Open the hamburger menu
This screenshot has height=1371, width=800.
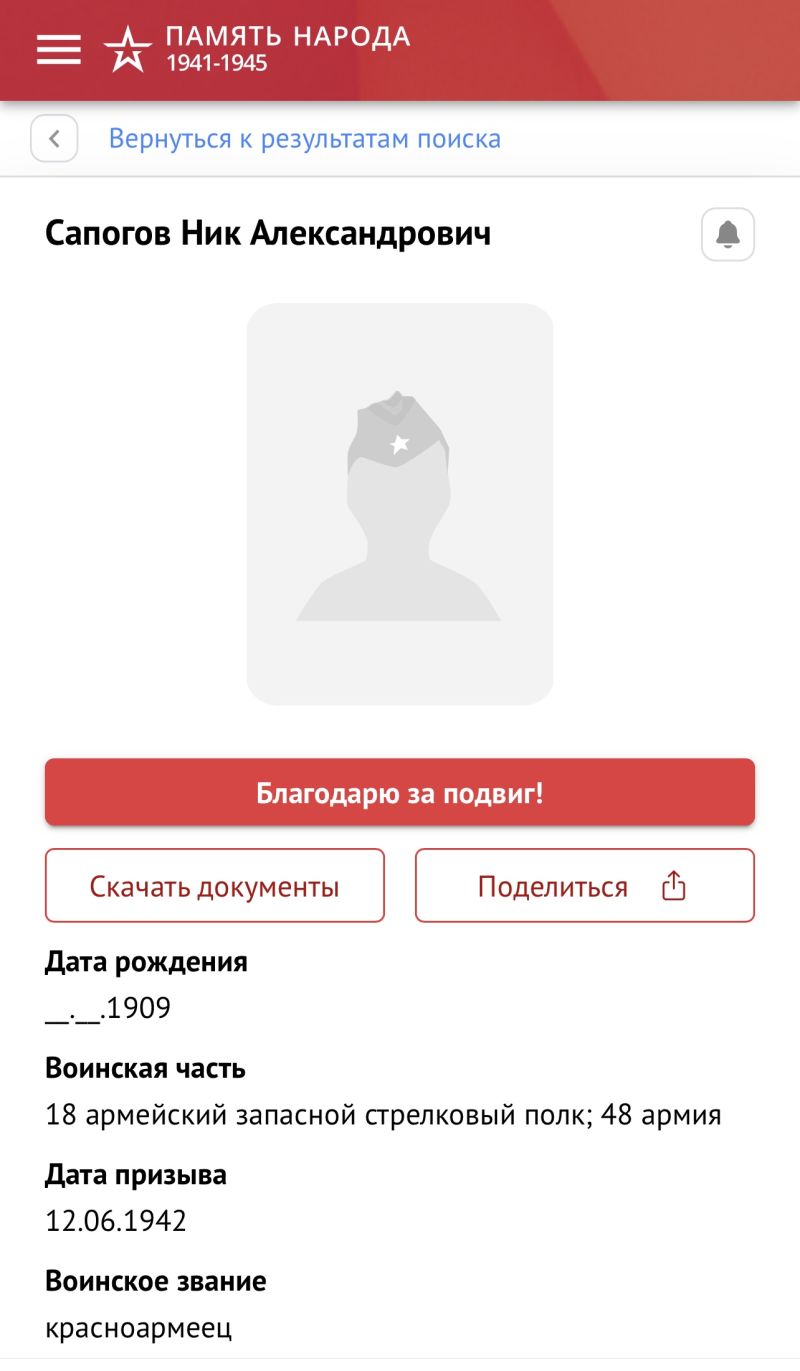(59, 49)
